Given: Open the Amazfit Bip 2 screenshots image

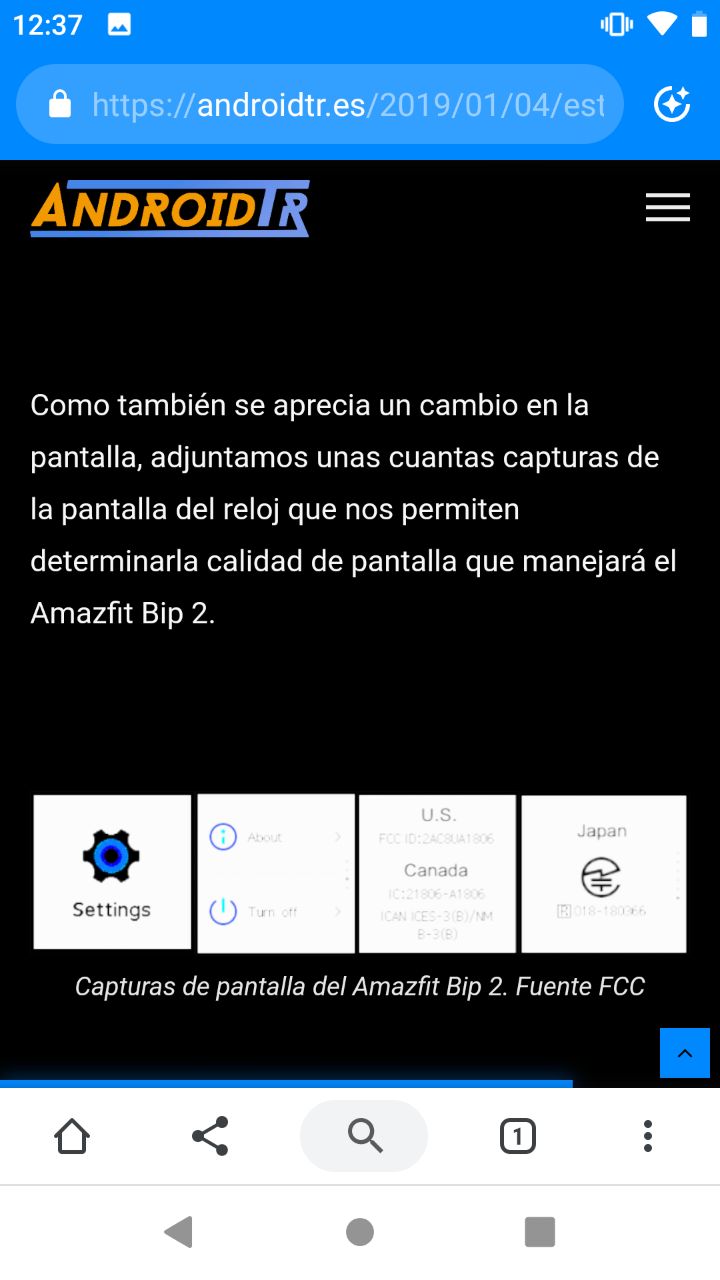Looking at the screenshot, I should click(x=360, y=873).
